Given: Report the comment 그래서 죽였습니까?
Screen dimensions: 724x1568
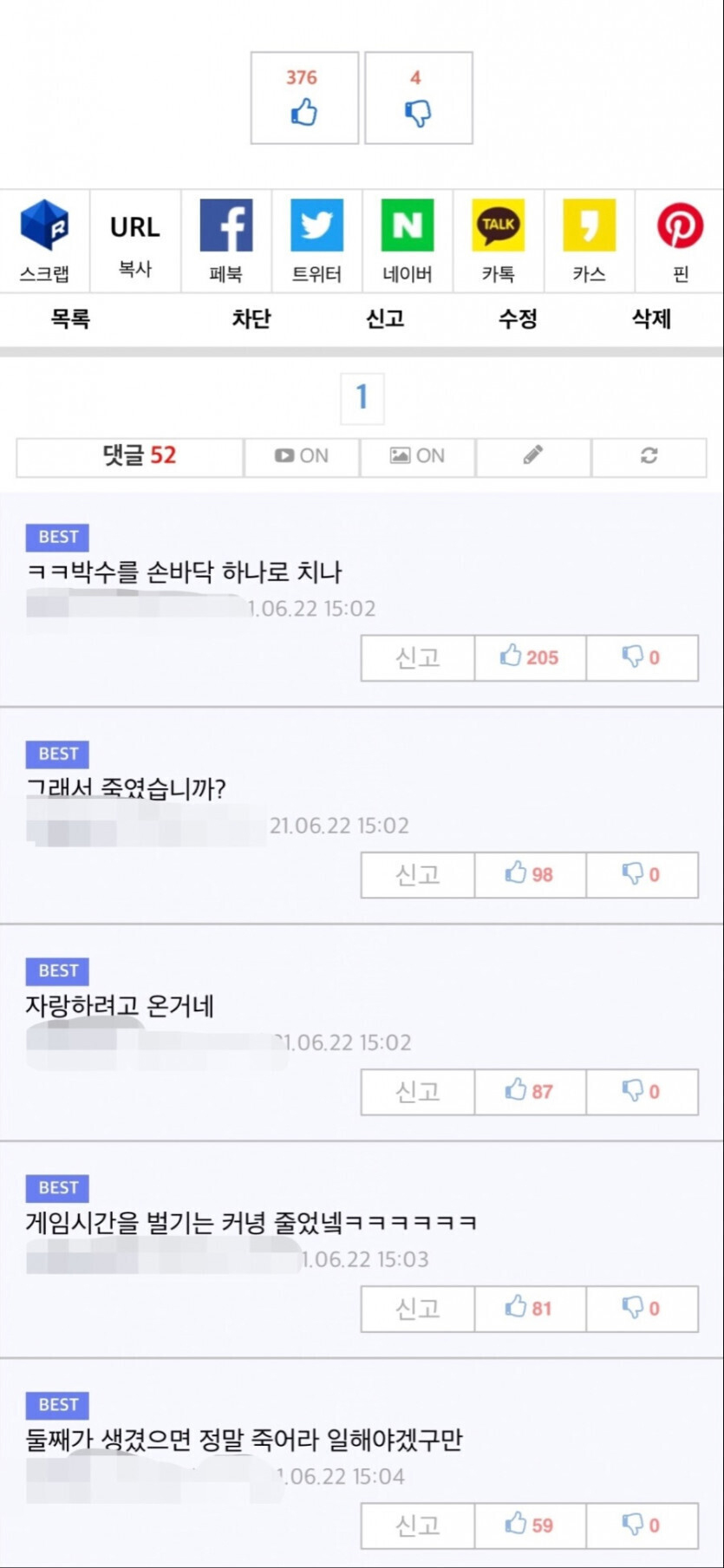Looking at the screenshot, I should (418, 874).
